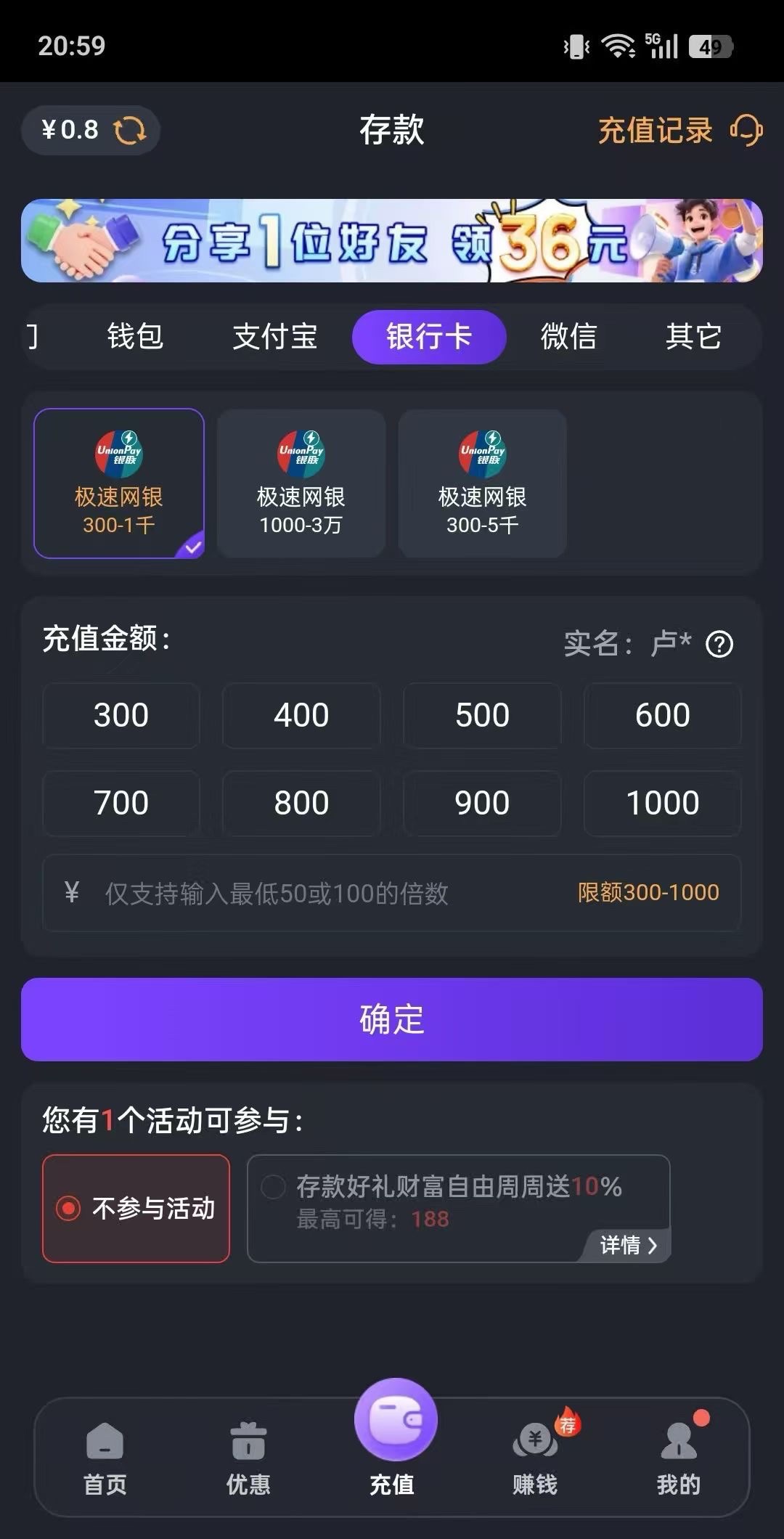
Task: Confirm the deposit with 确定
Action: pyautogui.click(x=392, y=1019)
